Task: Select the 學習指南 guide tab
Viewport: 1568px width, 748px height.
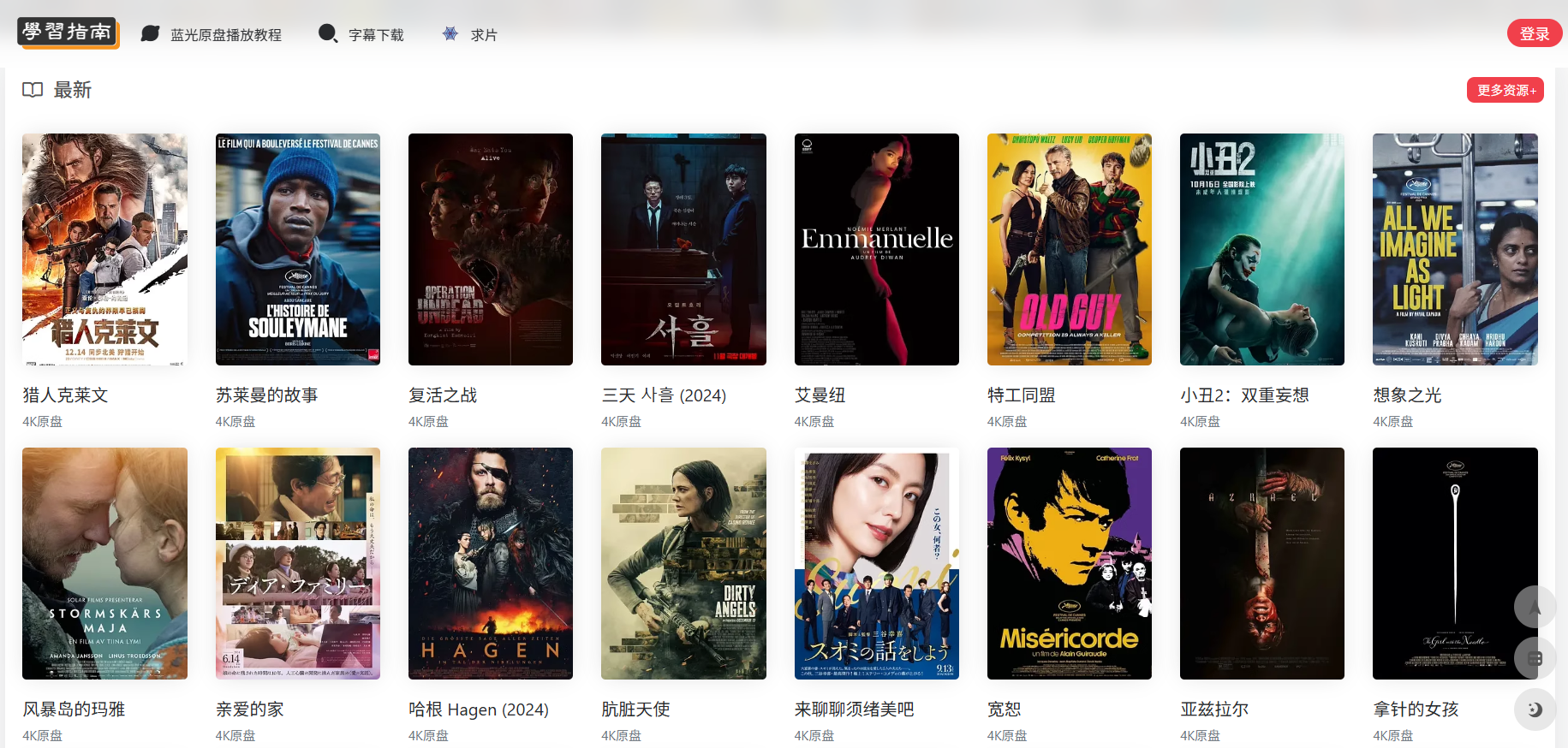Action: coord(68,33)
